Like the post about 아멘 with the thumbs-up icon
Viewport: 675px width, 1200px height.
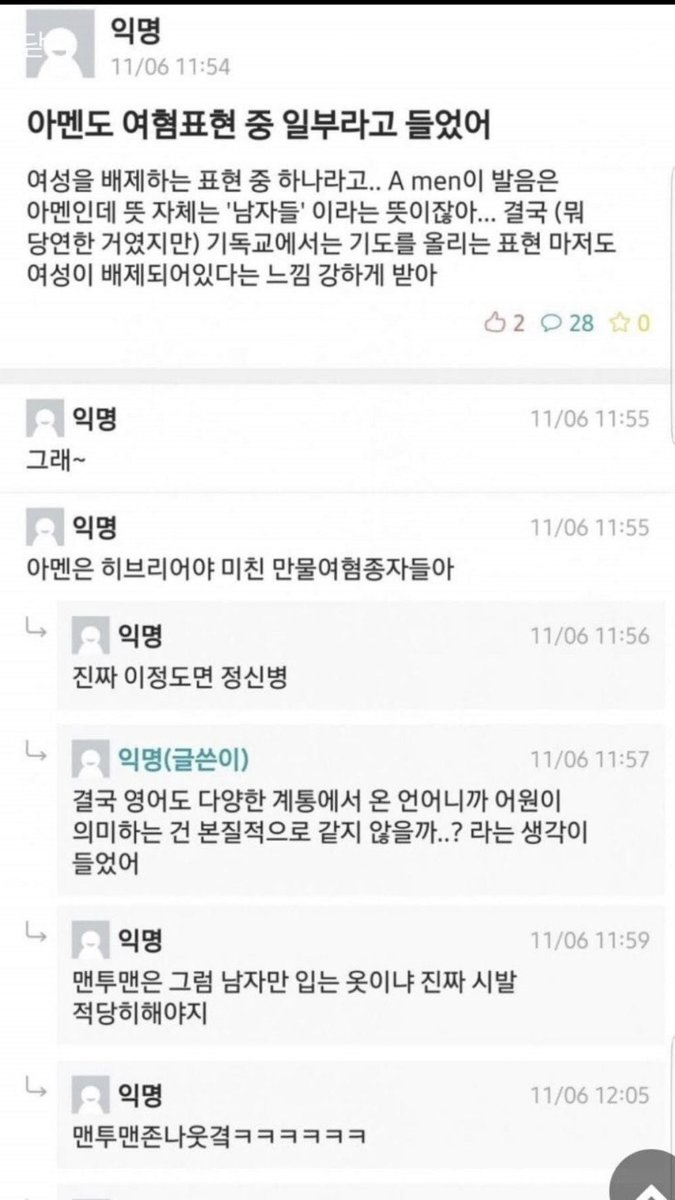coord(495,323)
